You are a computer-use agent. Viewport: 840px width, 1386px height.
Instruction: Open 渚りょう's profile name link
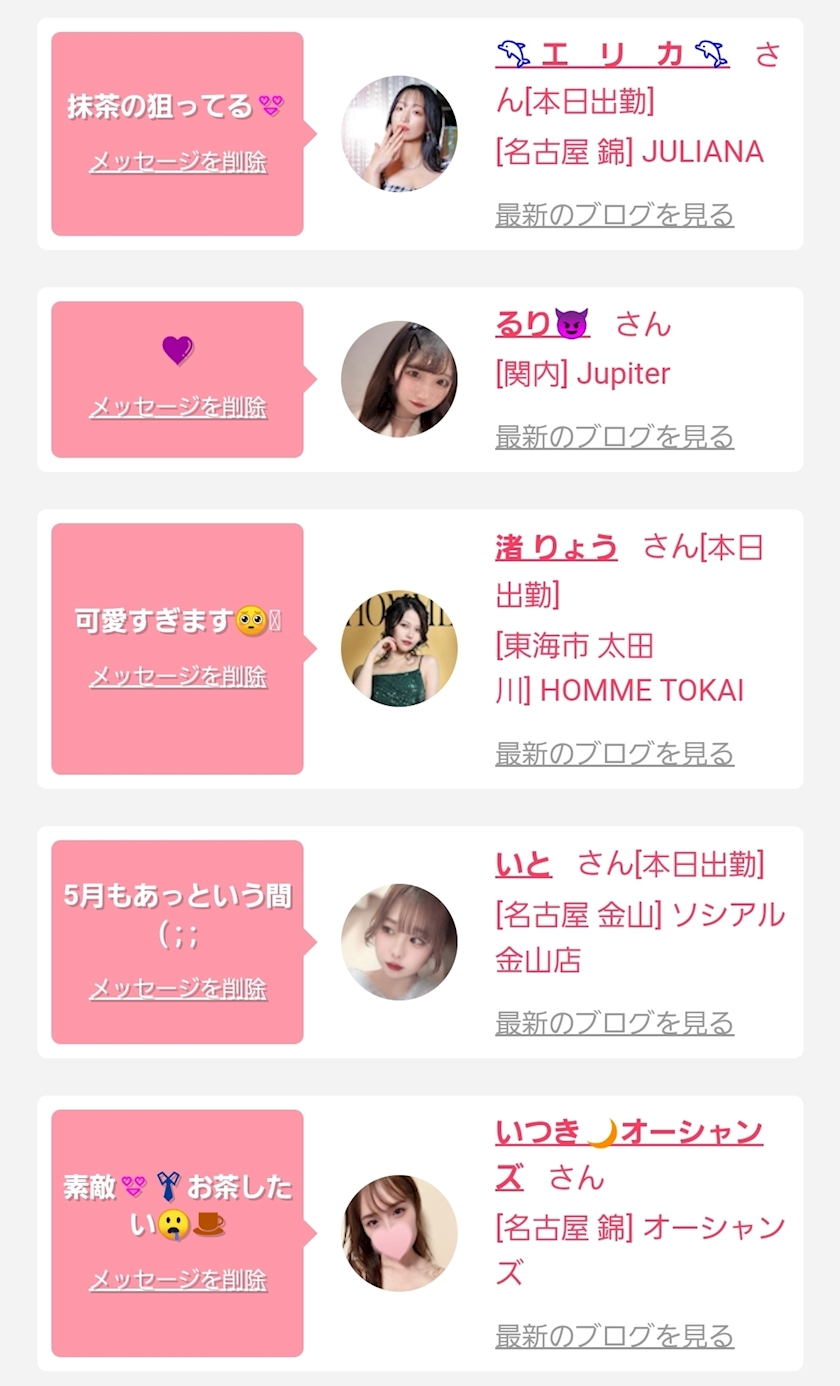tap(556, 548)
